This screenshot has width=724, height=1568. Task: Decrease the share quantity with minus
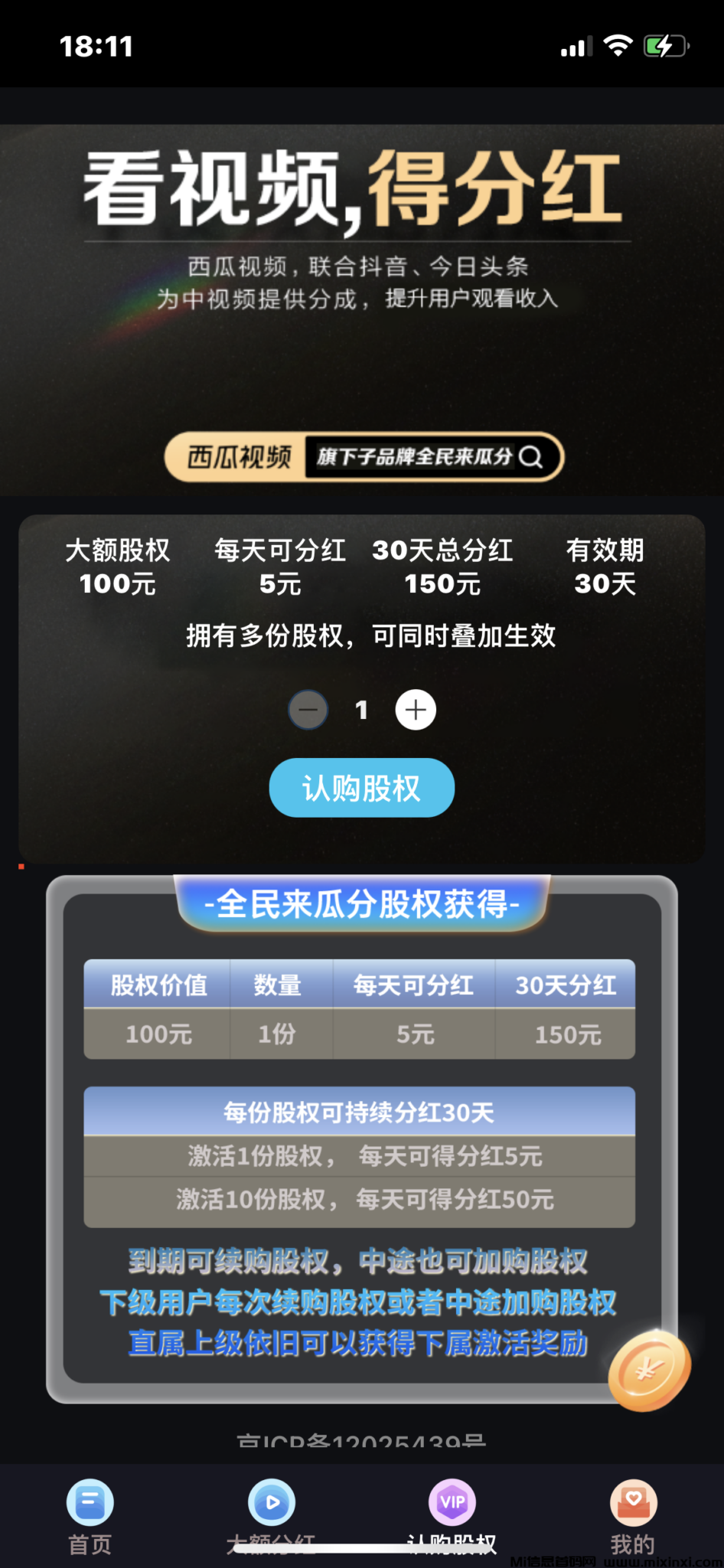pyautogui.click(x=308, y=710)
